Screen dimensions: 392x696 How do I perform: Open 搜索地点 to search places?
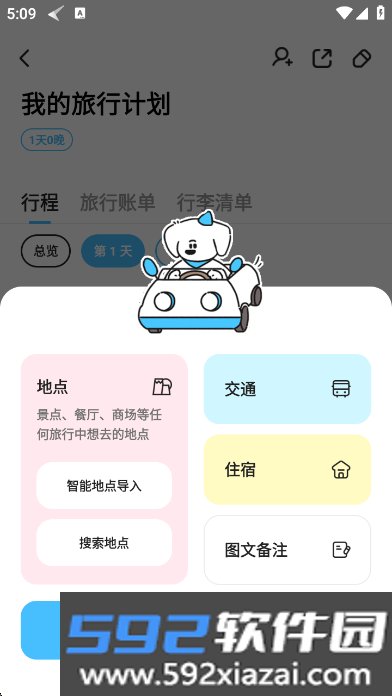click(104, 542)
